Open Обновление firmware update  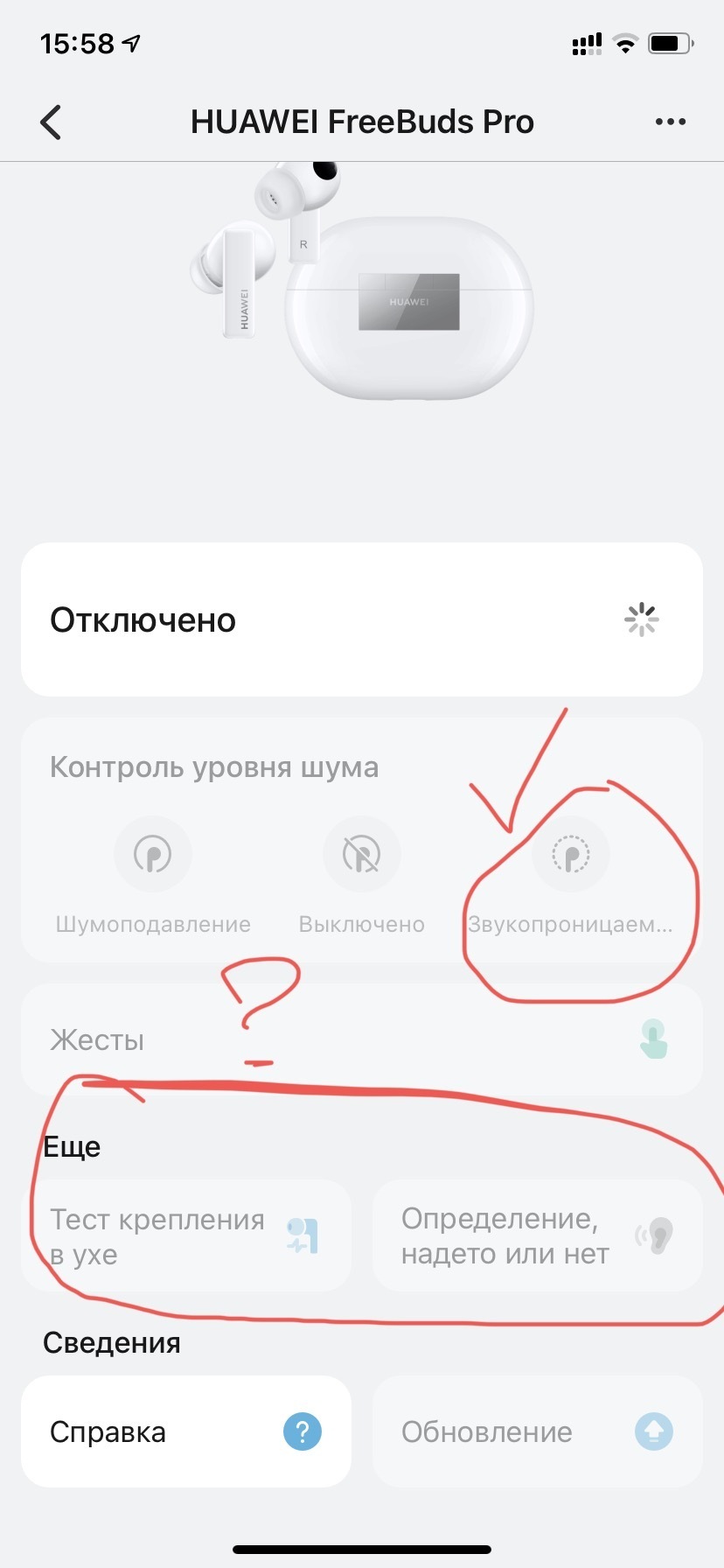537,1431
